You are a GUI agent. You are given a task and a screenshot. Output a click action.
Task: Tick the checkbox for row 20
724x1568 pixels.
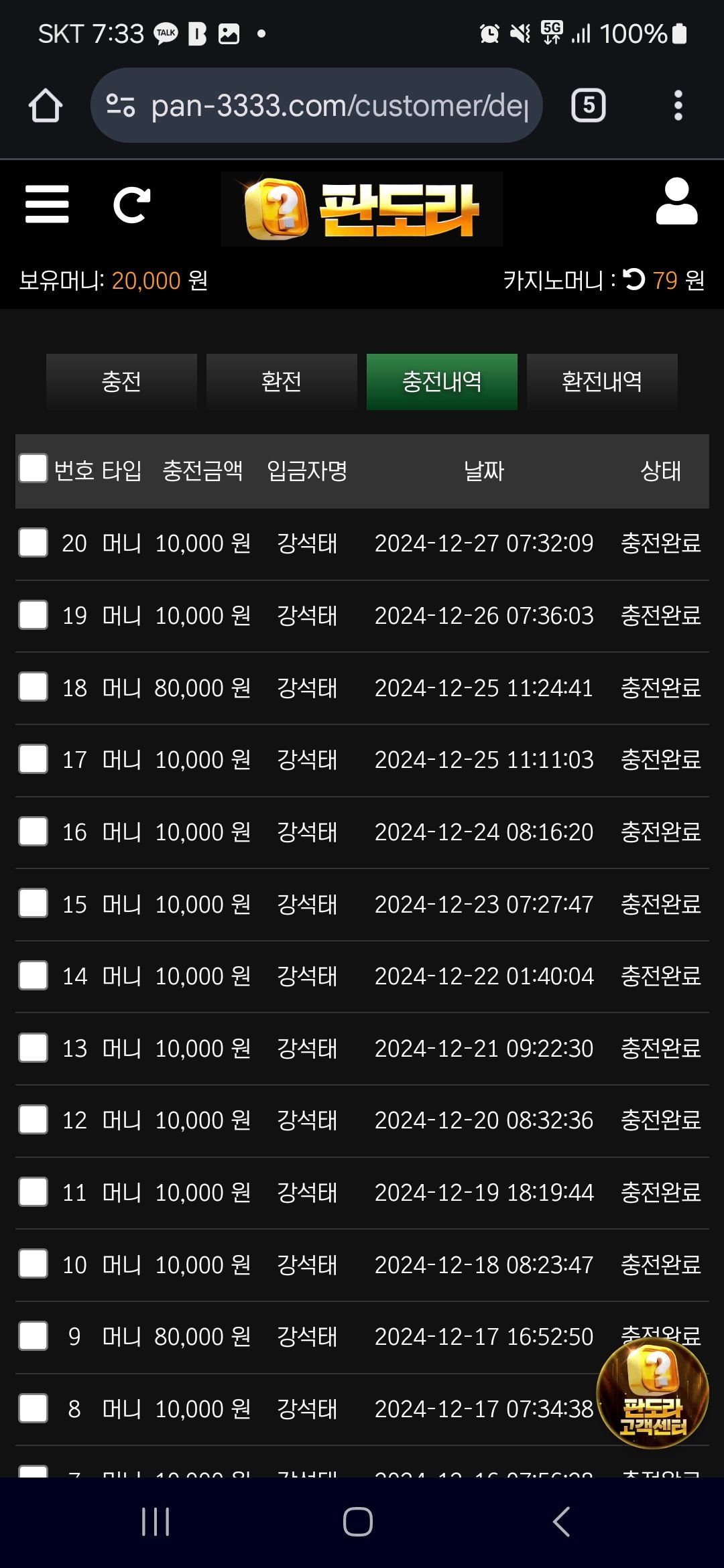(33, 543)
